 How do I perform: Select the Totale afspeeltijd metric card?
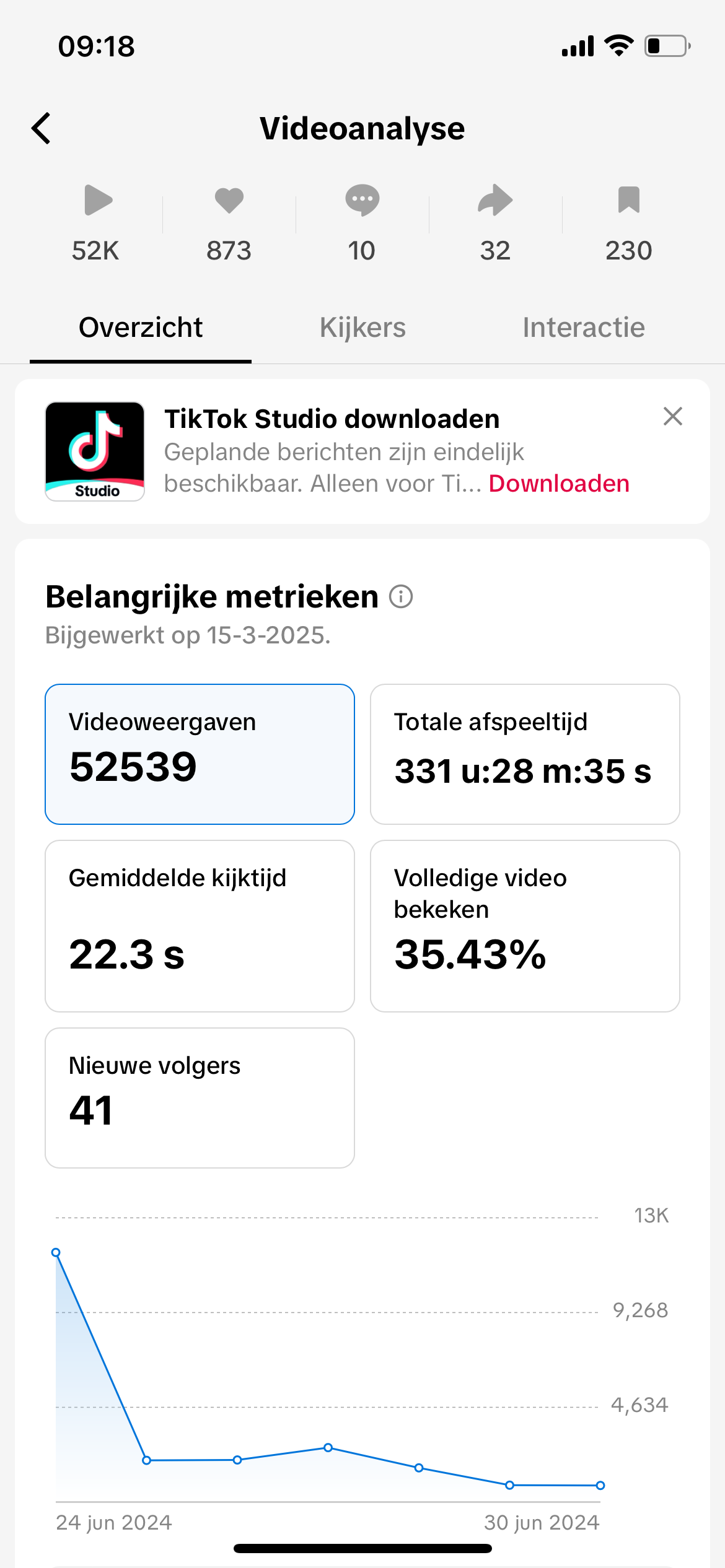[524, 754]
